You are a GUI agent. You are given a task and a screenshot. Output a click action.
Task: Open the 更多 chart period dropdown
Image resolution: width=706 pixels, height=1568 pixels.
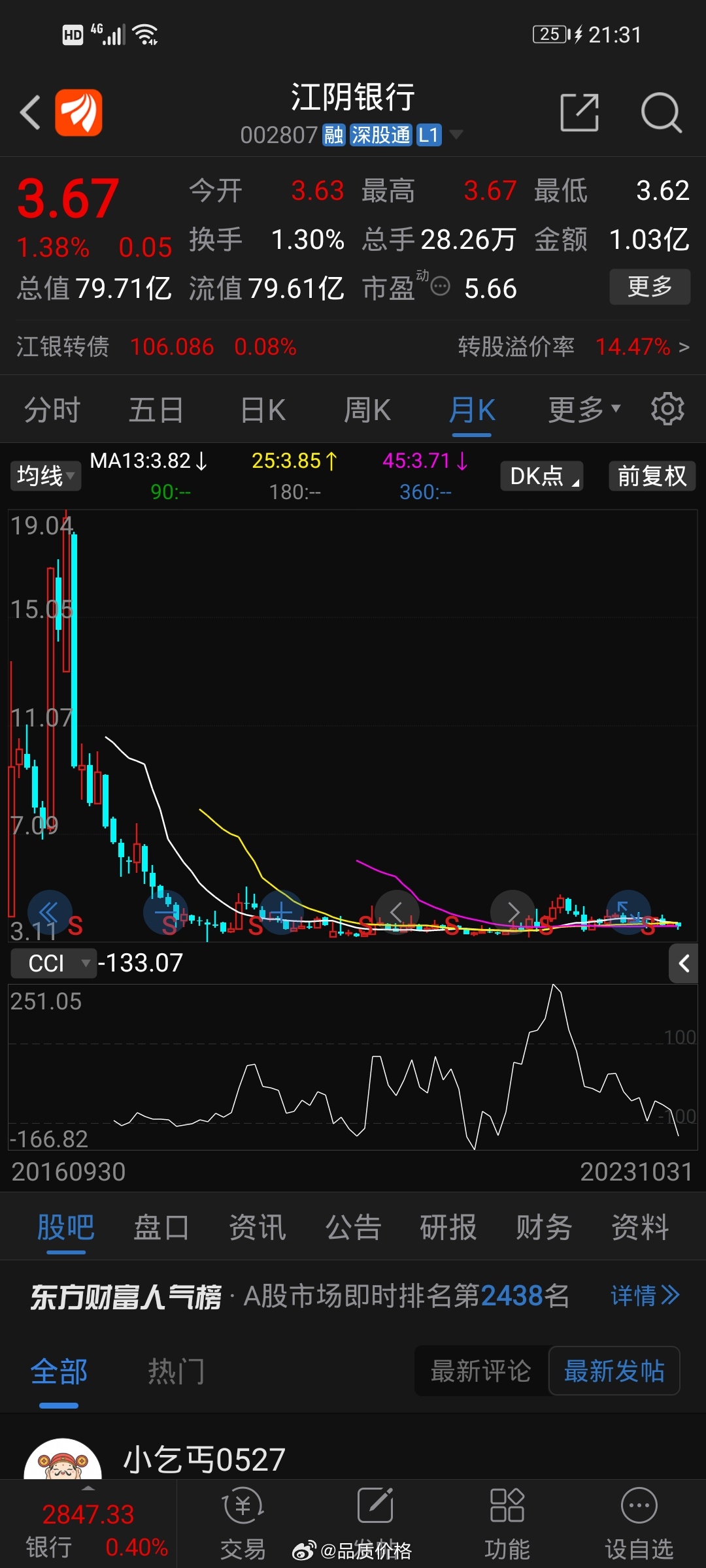(x=583, y=410)
